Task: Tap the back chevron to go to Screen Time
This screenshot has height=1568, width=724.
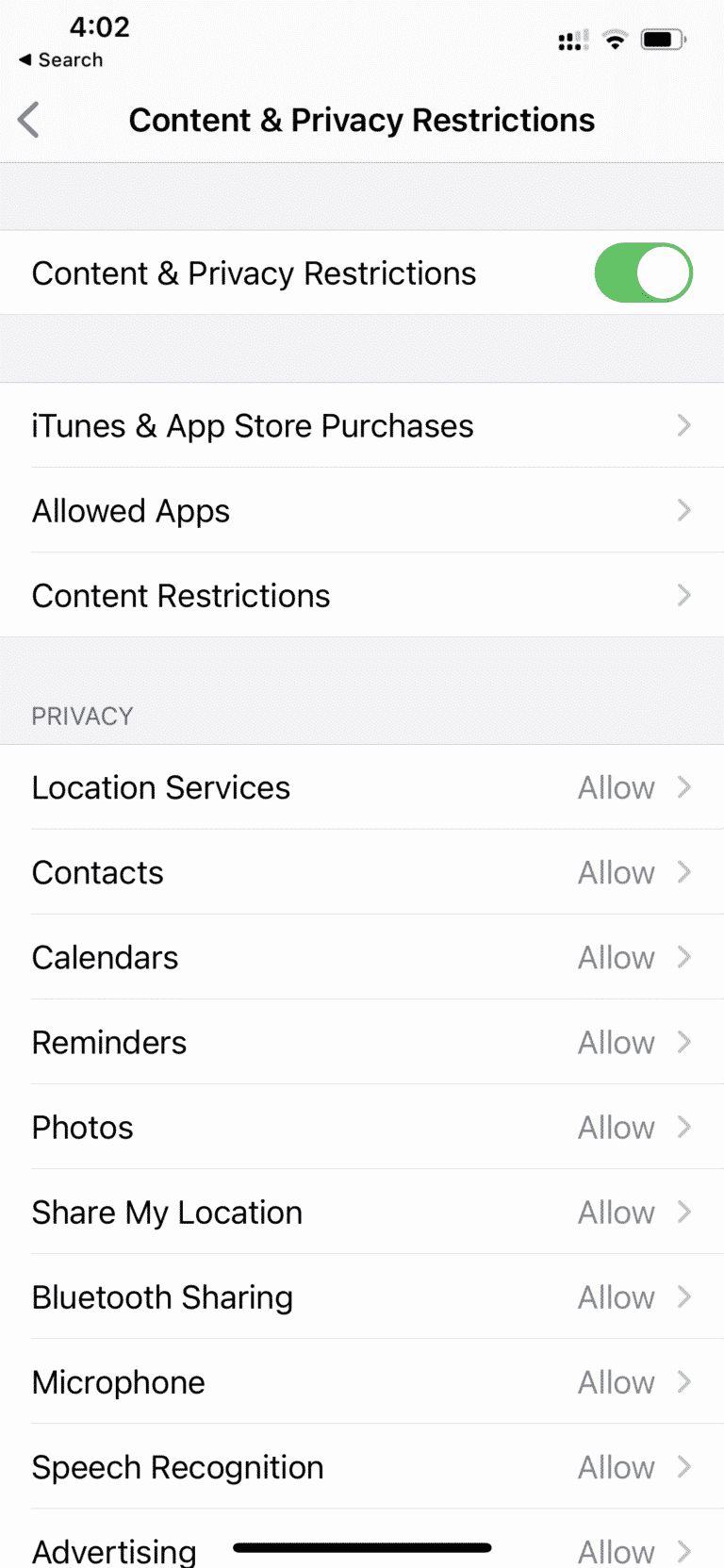Action: [28, 120]
